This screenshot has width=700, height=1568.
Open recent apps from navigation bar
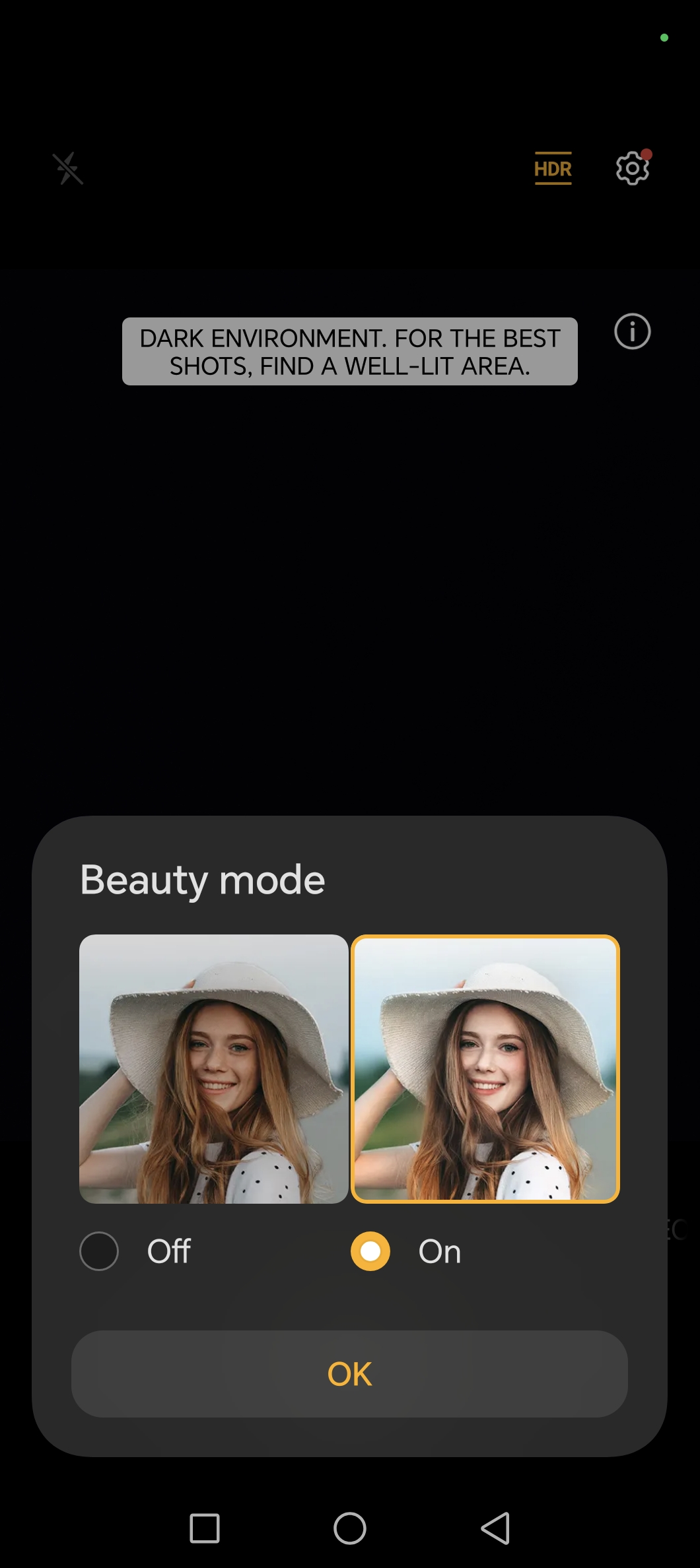pos(205,1528)
